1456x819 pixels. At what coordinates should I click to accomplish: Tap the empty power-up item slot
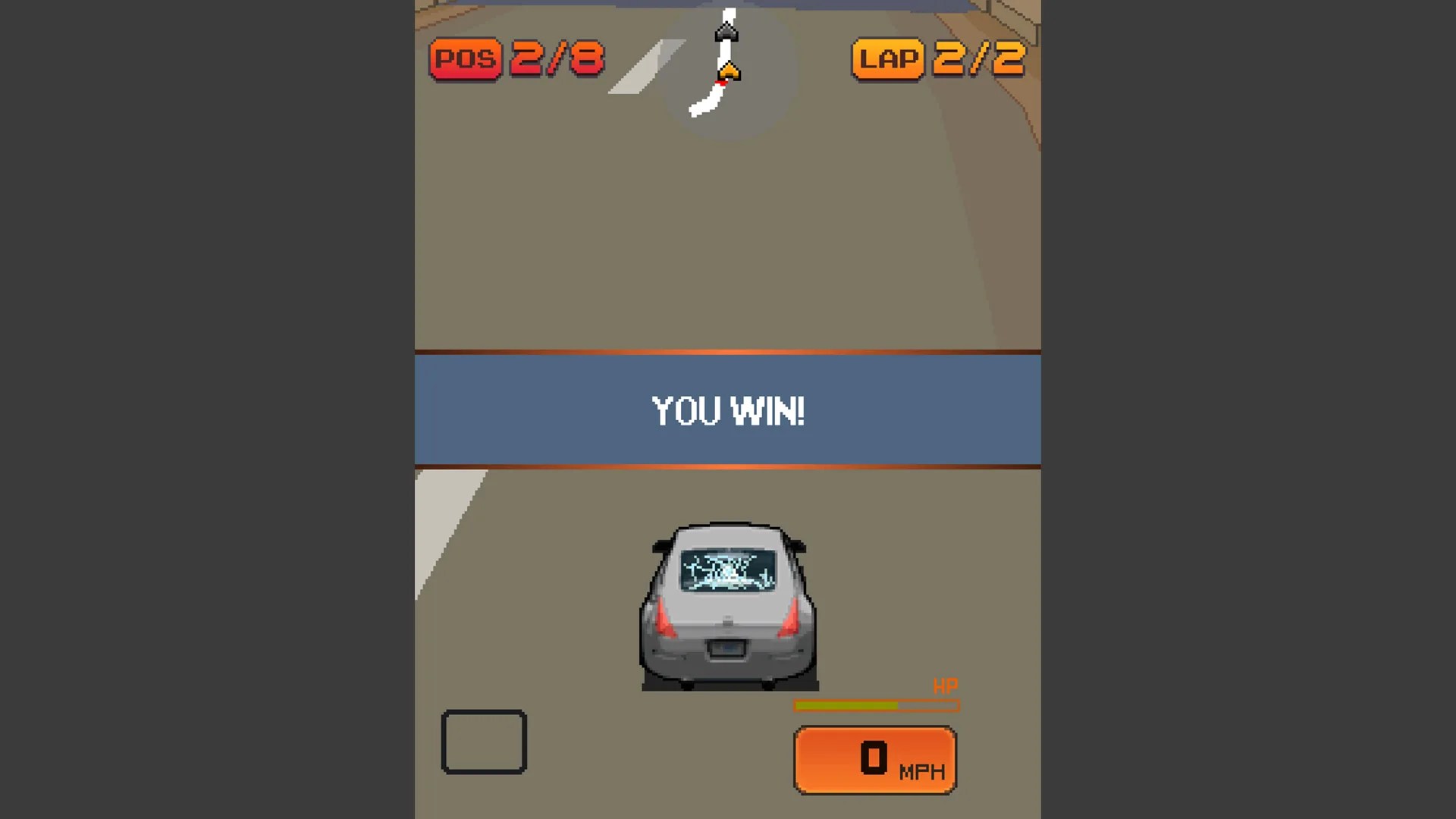[484, 742]
